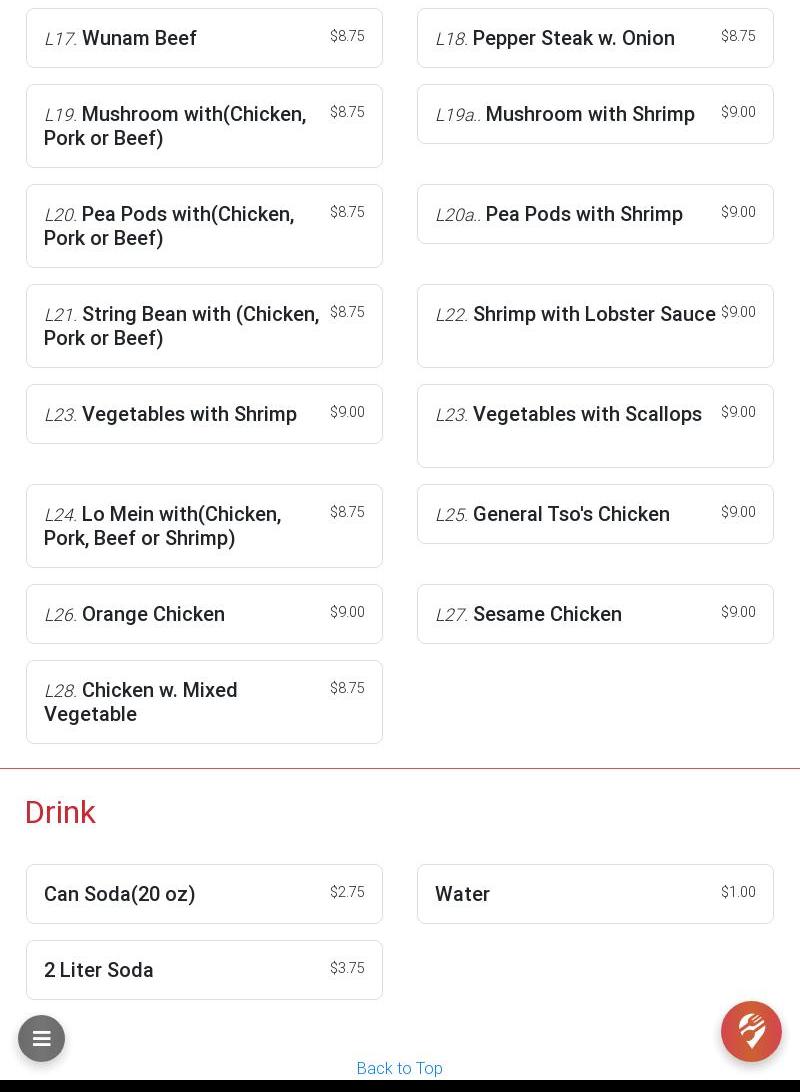Choose Vegetables with Scallops
This screenshot has width=800, height=1092.
coord(595,426)
